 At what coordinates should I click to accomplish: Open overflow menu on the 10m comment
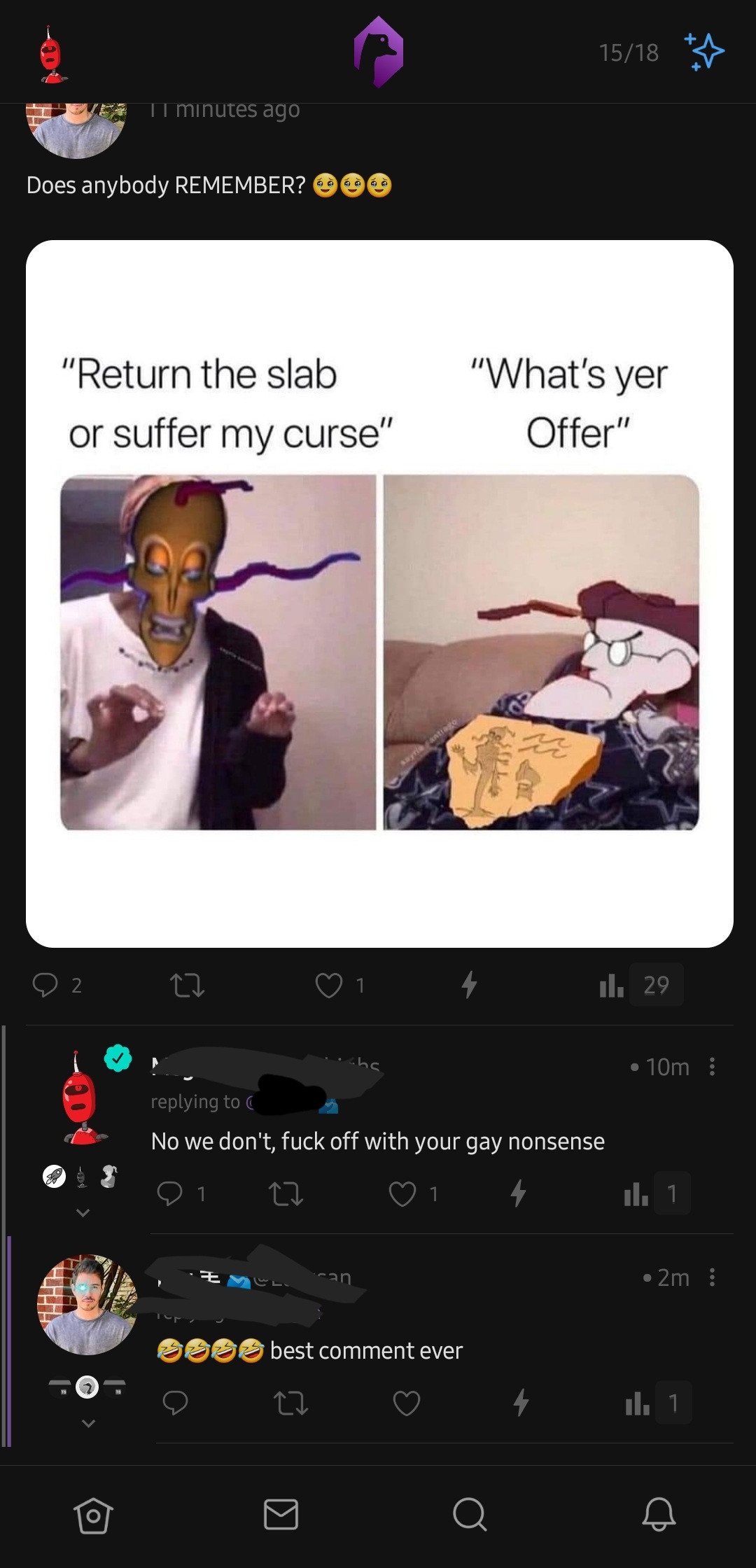[712, 1066]
